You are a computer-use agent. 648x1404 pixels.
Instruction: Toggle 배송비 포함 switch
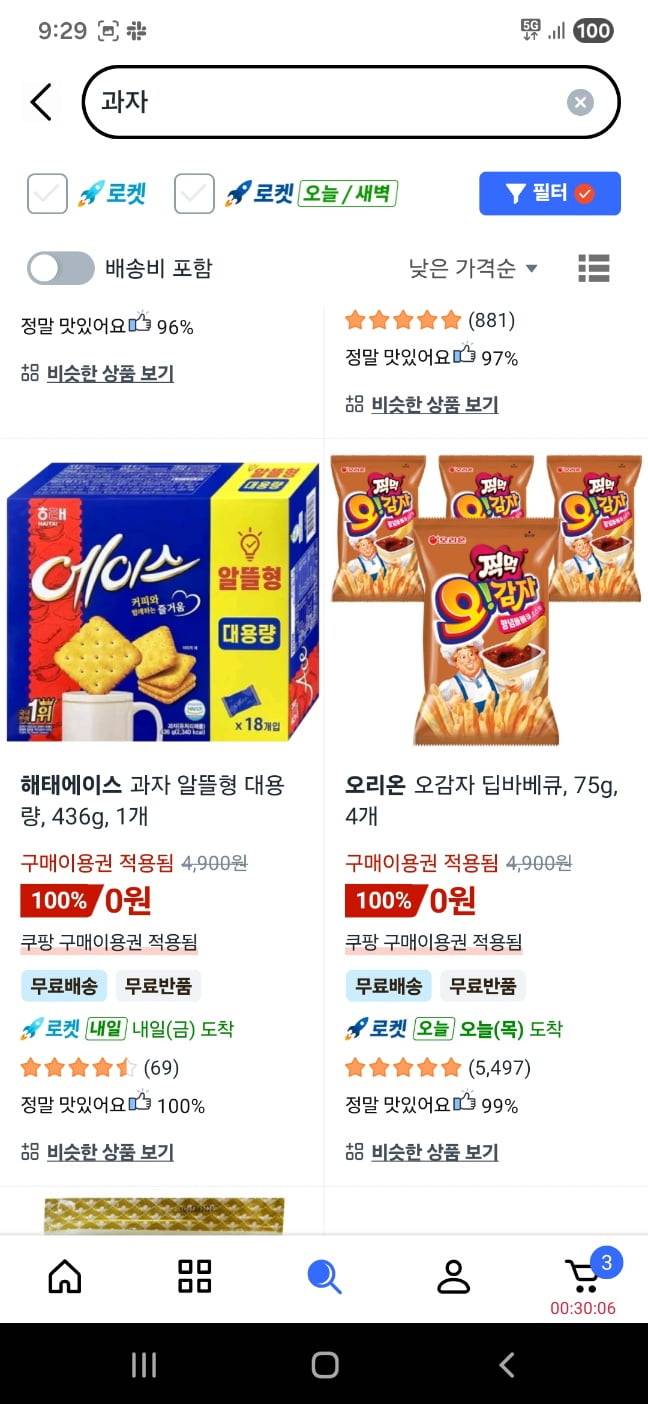(x=60, y=268)
